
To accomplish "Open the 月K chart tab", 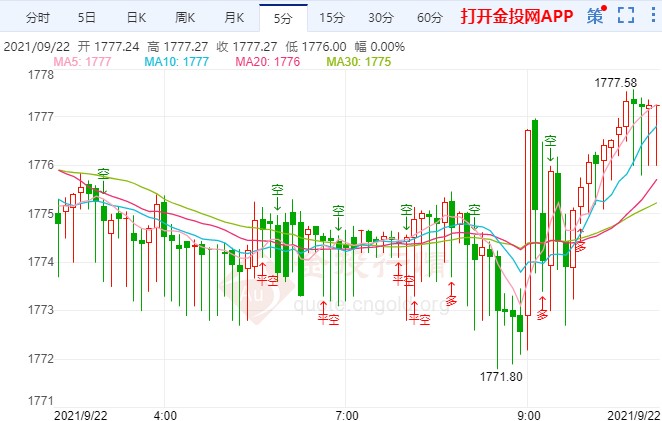I will tap(235, 17).
